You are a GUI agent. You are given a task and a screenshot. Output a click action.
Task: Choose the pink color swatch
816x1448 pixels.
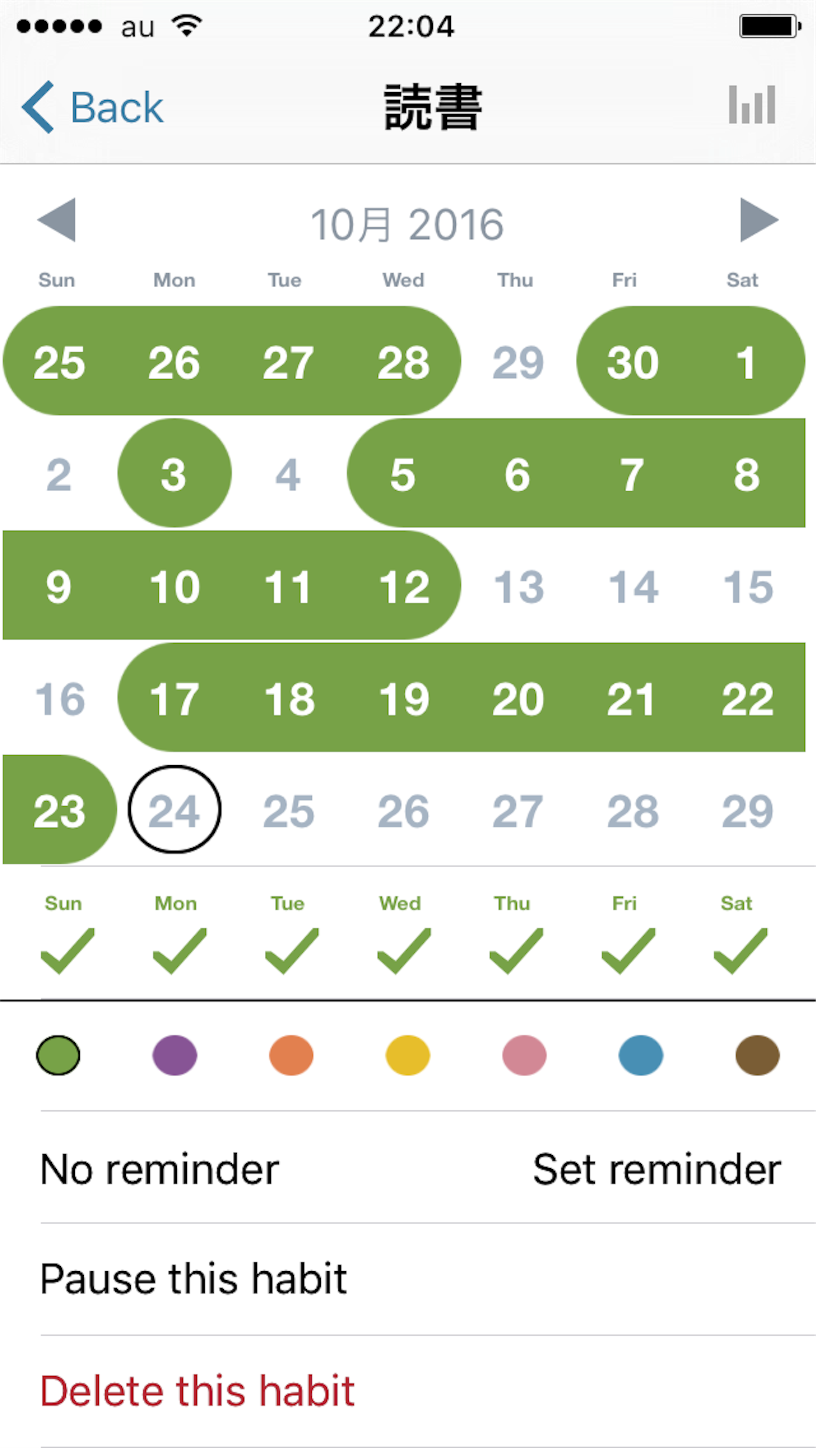pos(524,1055)
